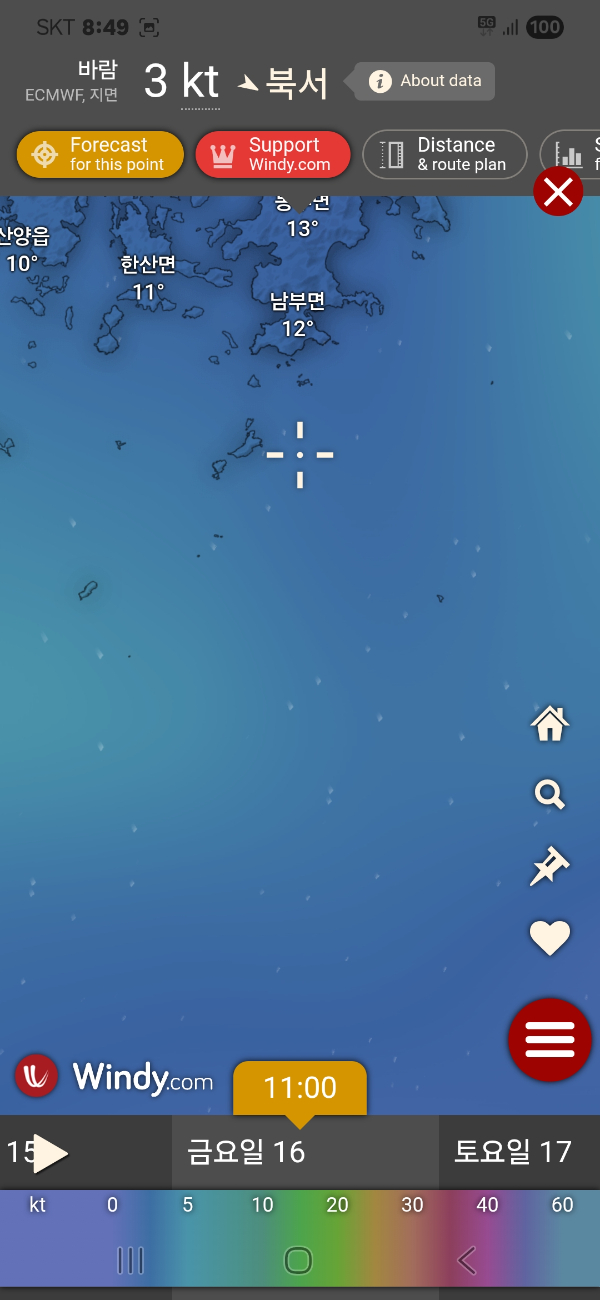Close the point picker with red X
The image size is (600, 1300).
tap(558, 191)
